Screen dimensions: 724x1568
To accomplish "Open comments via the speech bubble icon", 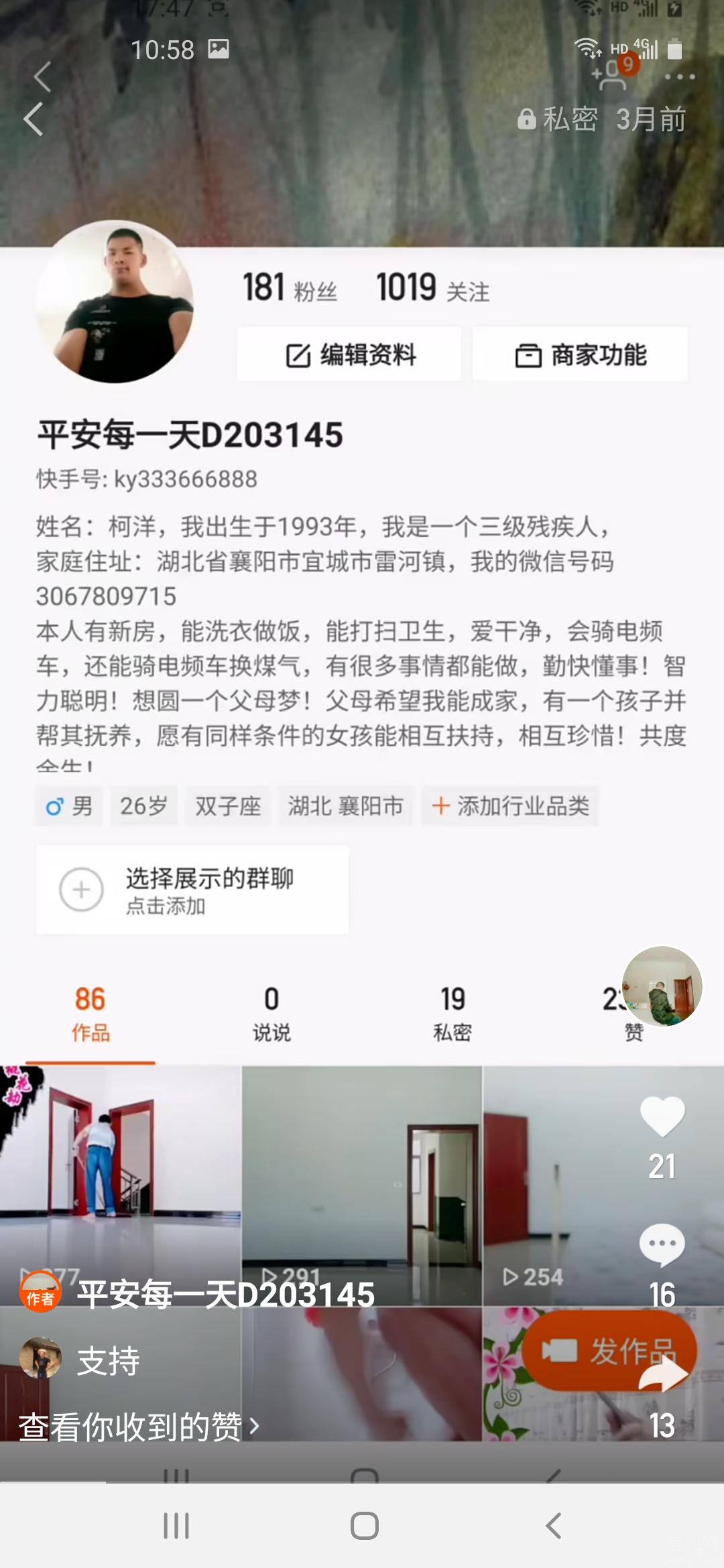I will click(x=662, y=1245).
